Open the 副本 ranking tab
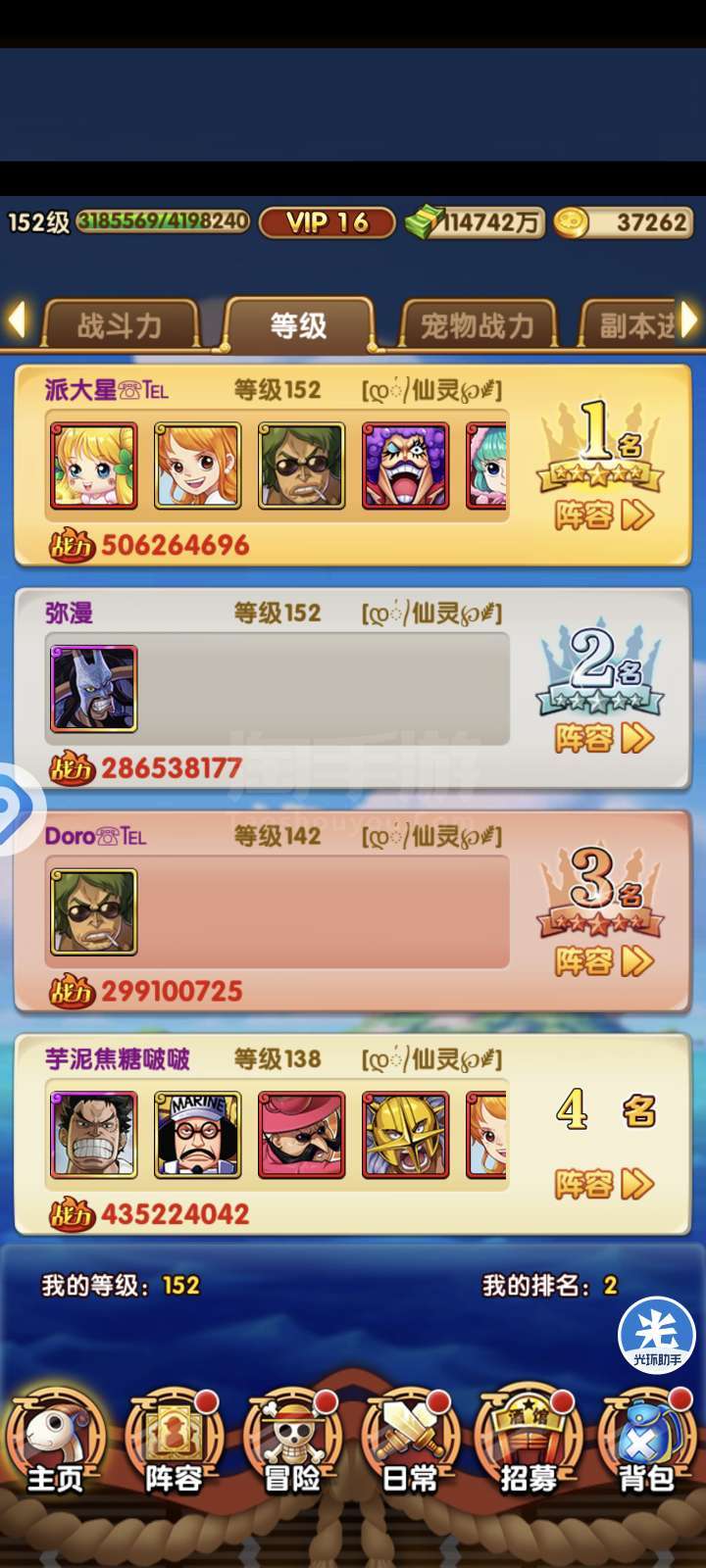The image size is (706, 1568). 632,325
